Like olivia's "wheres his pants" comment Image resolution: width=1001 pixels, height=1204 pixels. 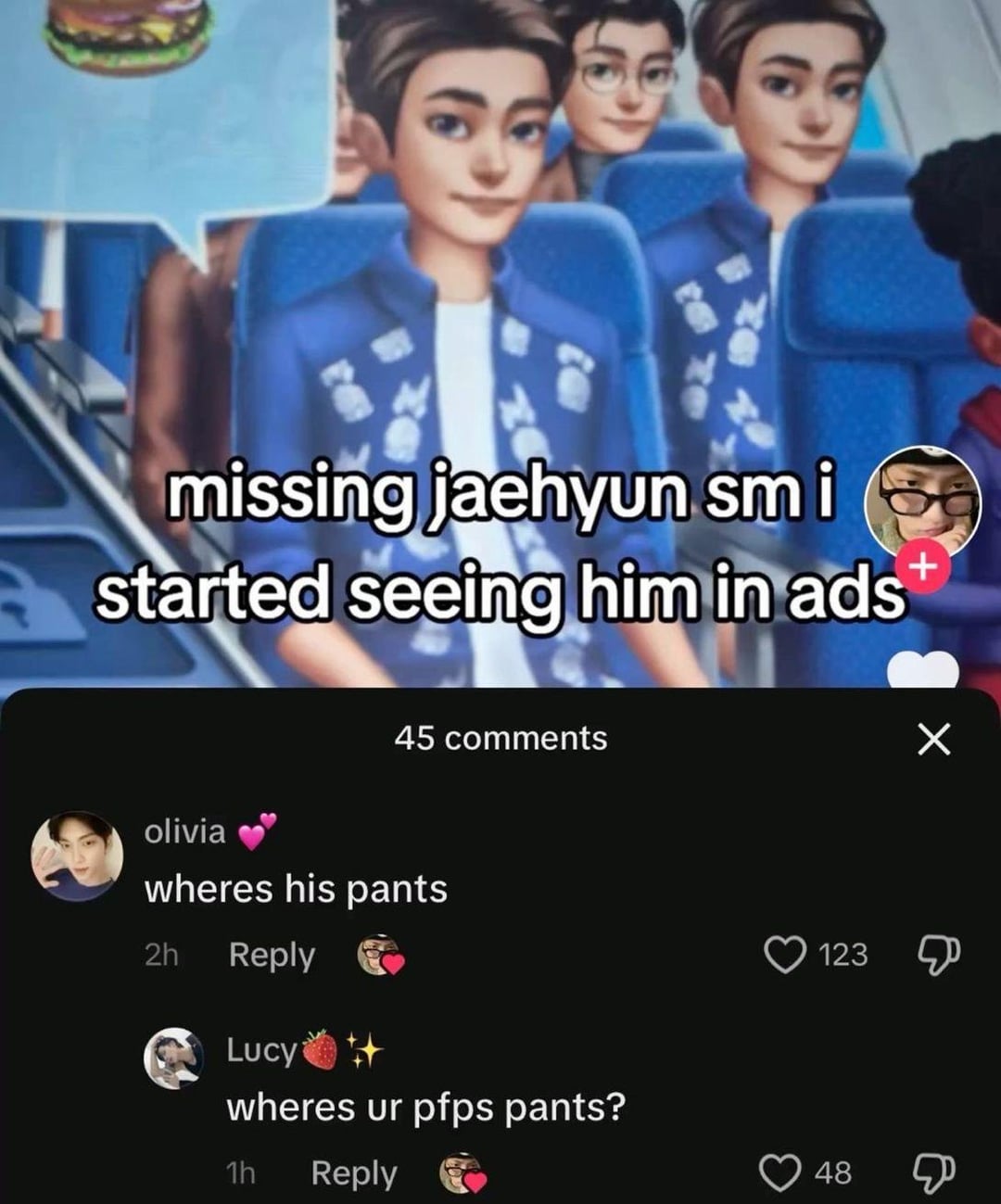tap(786, 955)
